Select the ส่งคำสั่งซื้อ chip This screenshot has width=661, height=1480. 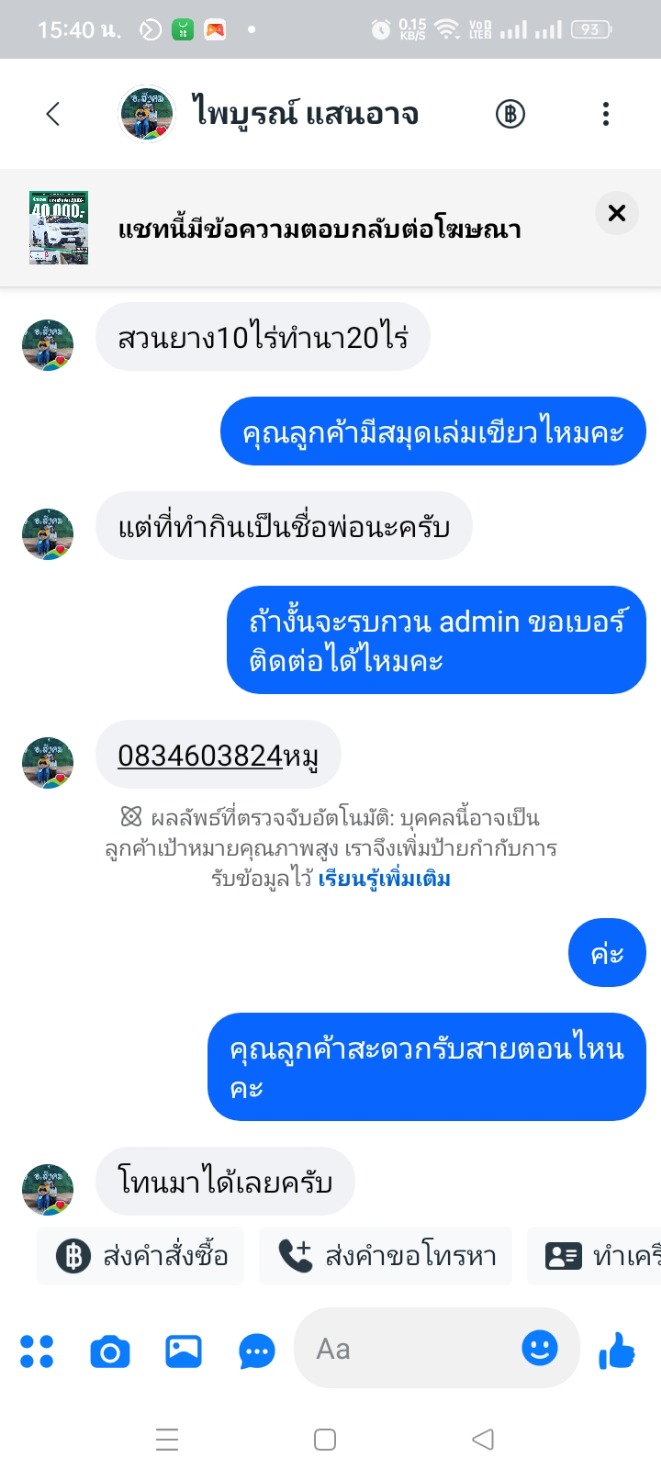pyautogui.click(x=142, y=1256)
